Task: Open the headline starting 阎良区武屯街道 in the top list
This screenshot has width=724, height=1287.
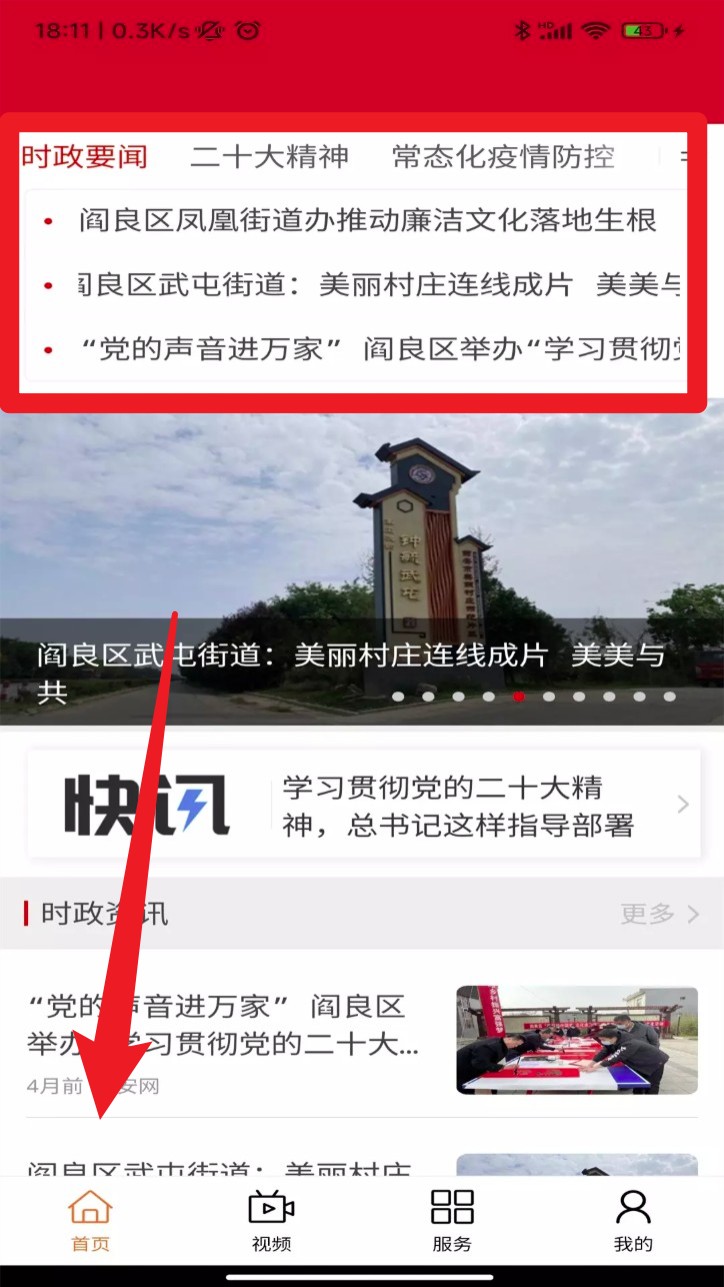Action: point(380,286)
